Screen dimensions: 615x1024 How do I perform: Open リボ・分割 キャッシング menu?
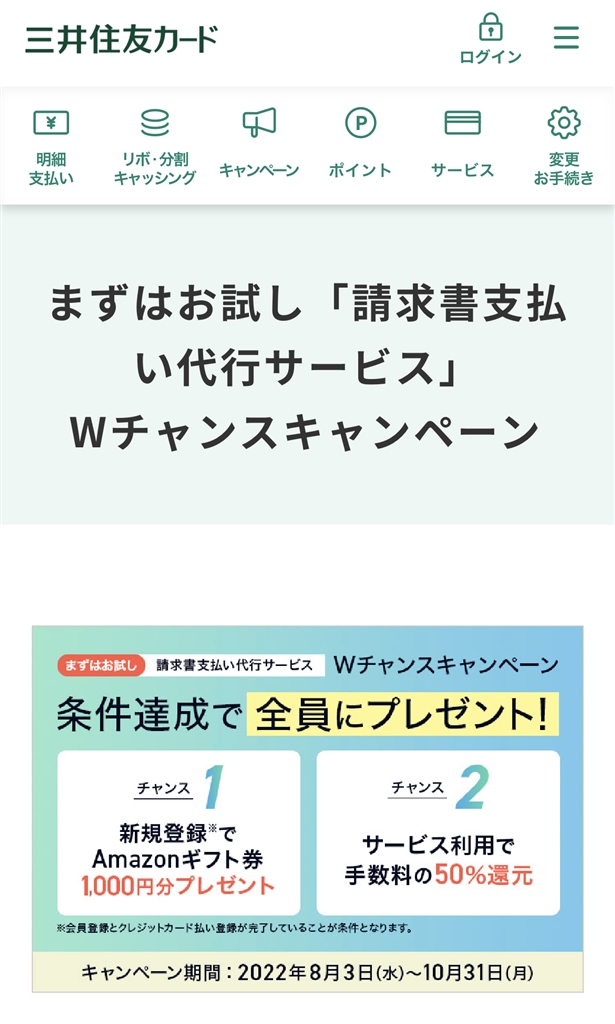(x=154, y=147)
